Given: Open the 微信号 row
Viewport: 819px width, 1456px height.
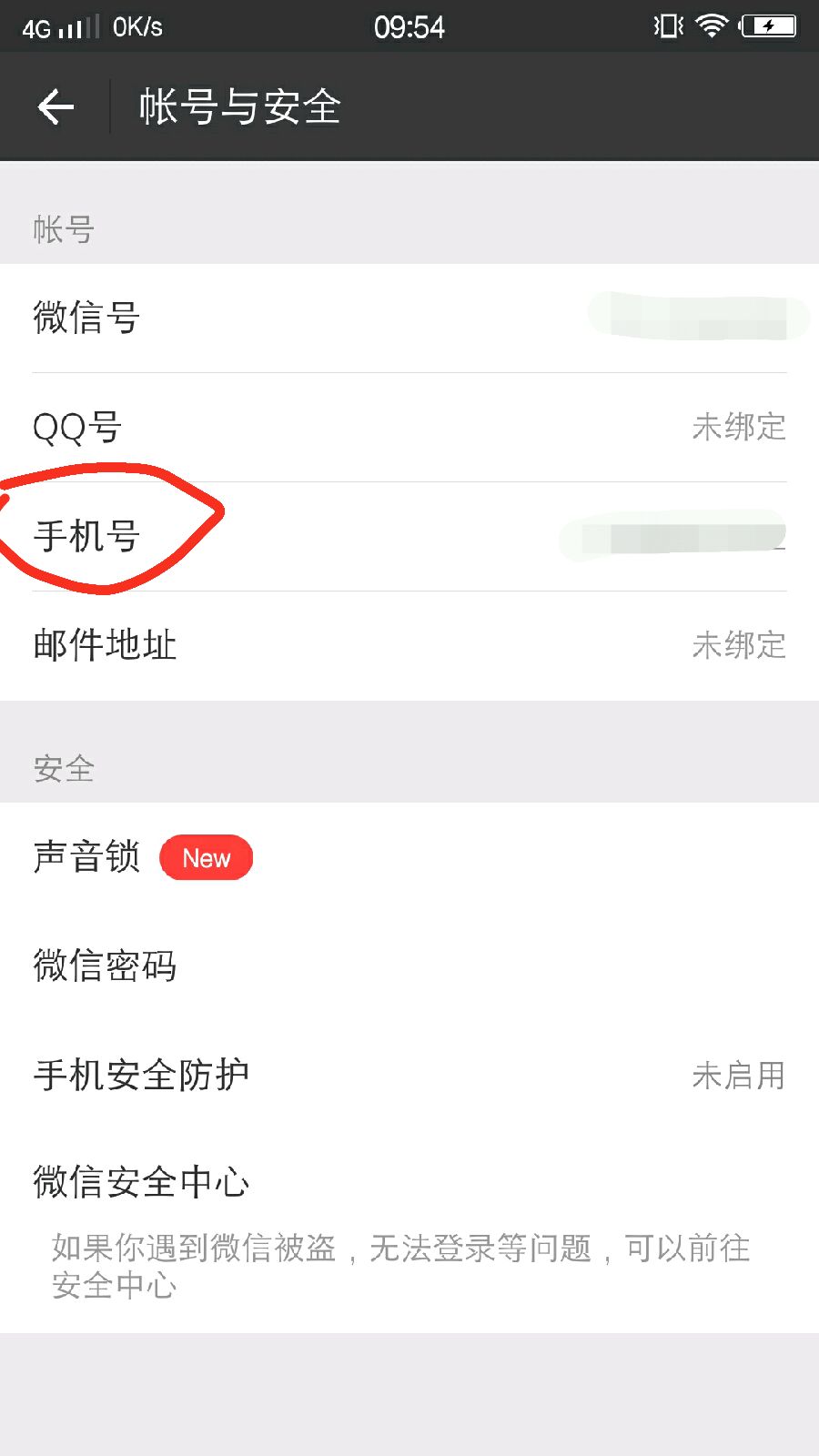Looking at the screenshot, I should tap(409, 318).
